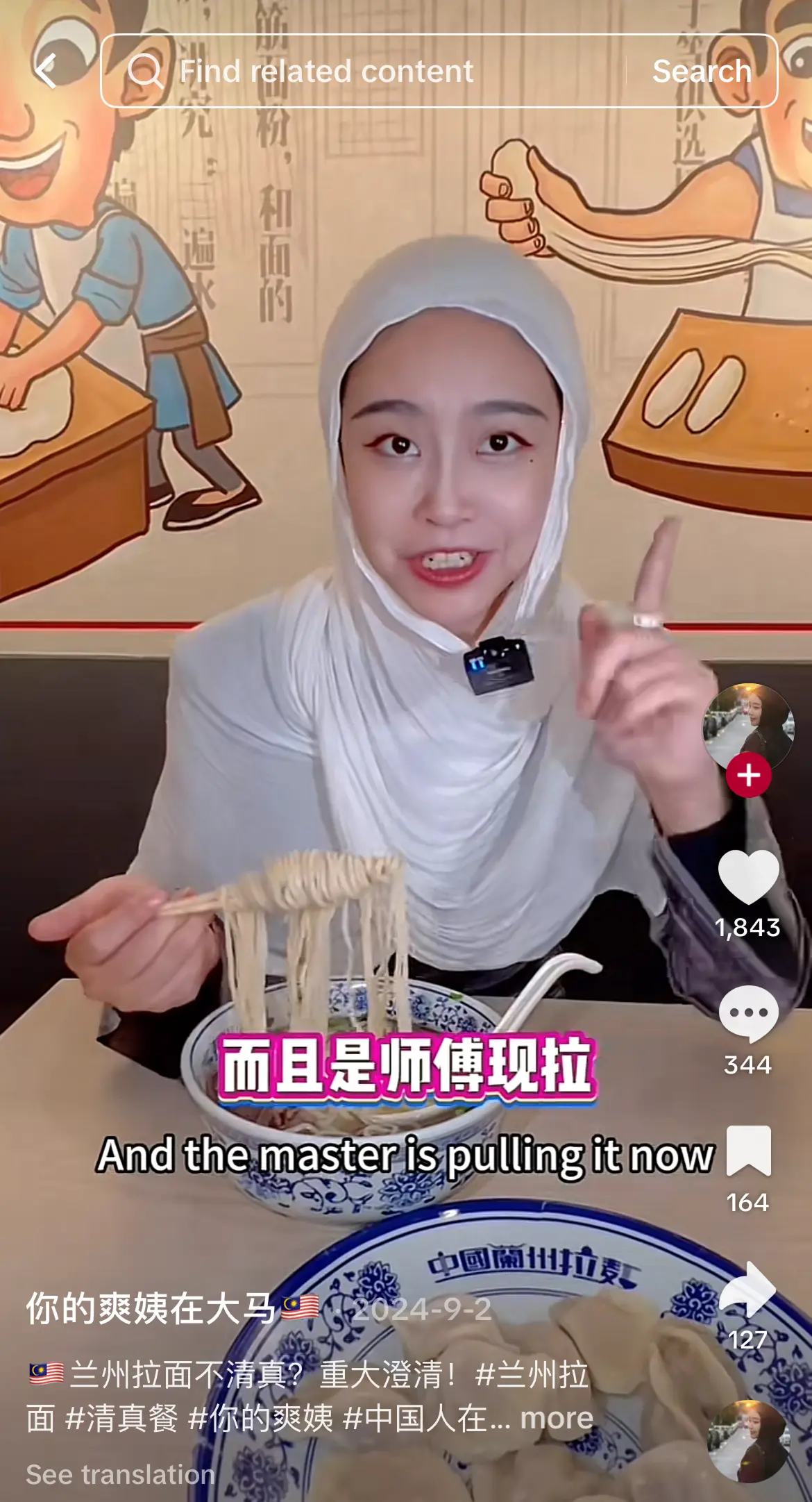Open the creator's profile picture
Image resolution: width=812 pixels, height=1502 pixels.
click(747, 725)
